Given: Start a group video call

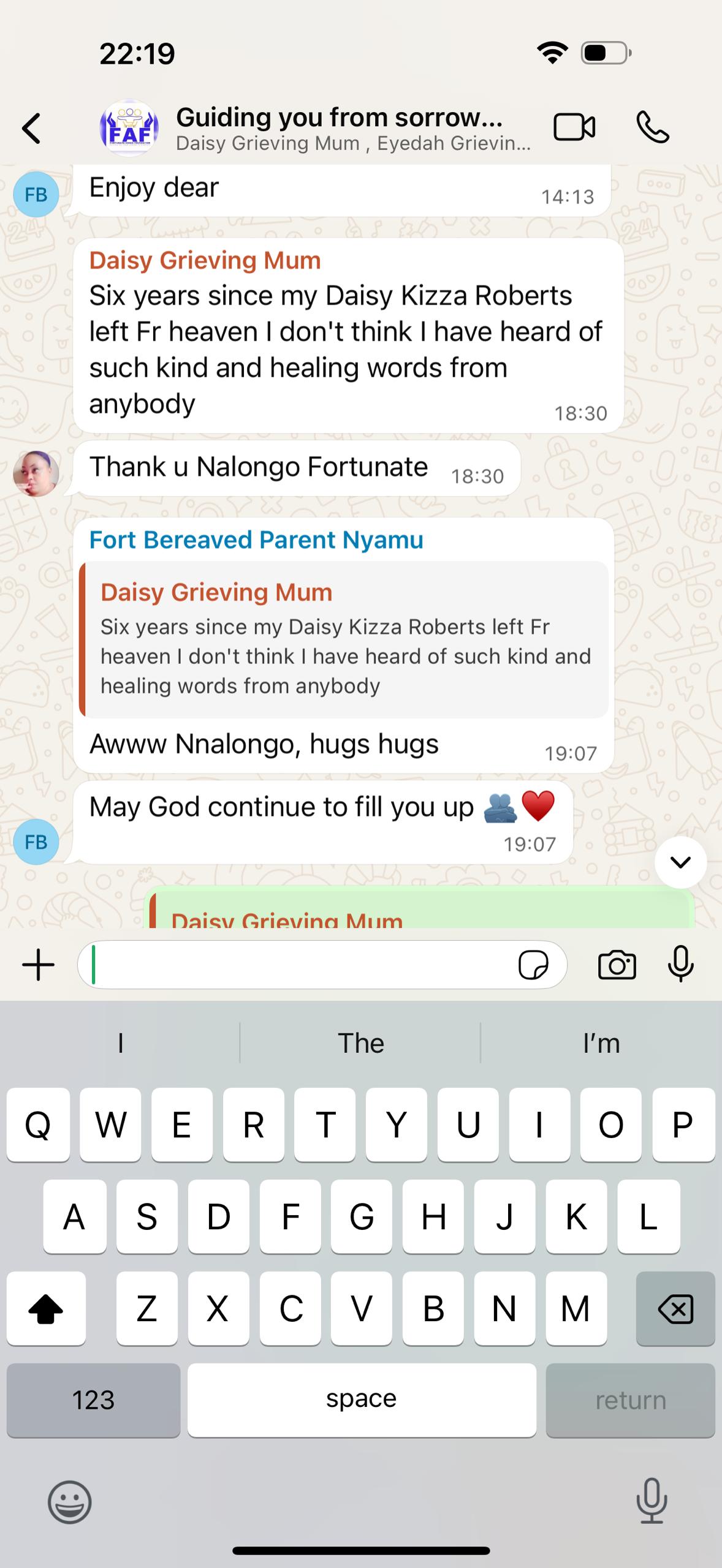Looking at the screenshot, I should click(574, 128).
